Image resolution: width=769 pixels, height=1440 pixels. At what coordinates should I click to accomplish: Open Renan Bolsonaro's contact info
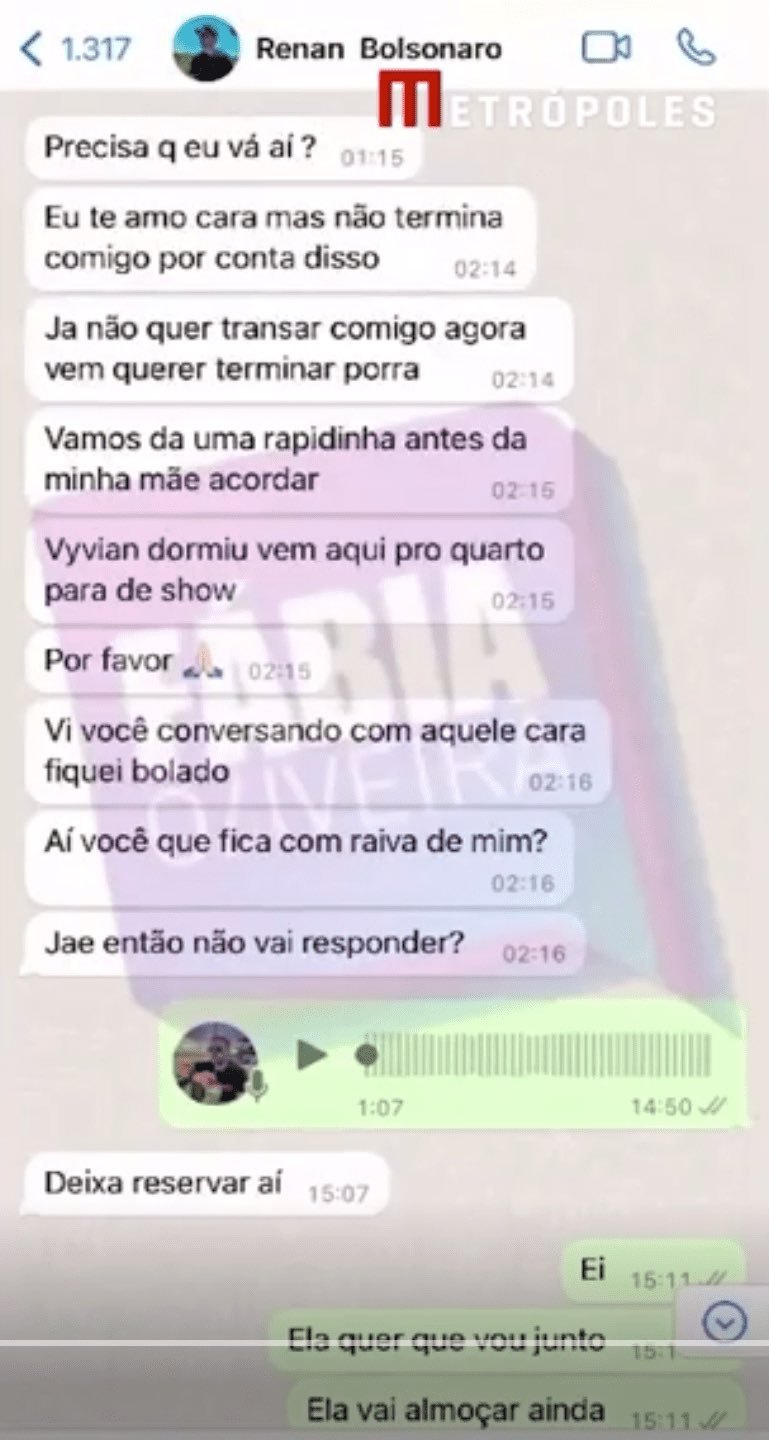point(379,48)
